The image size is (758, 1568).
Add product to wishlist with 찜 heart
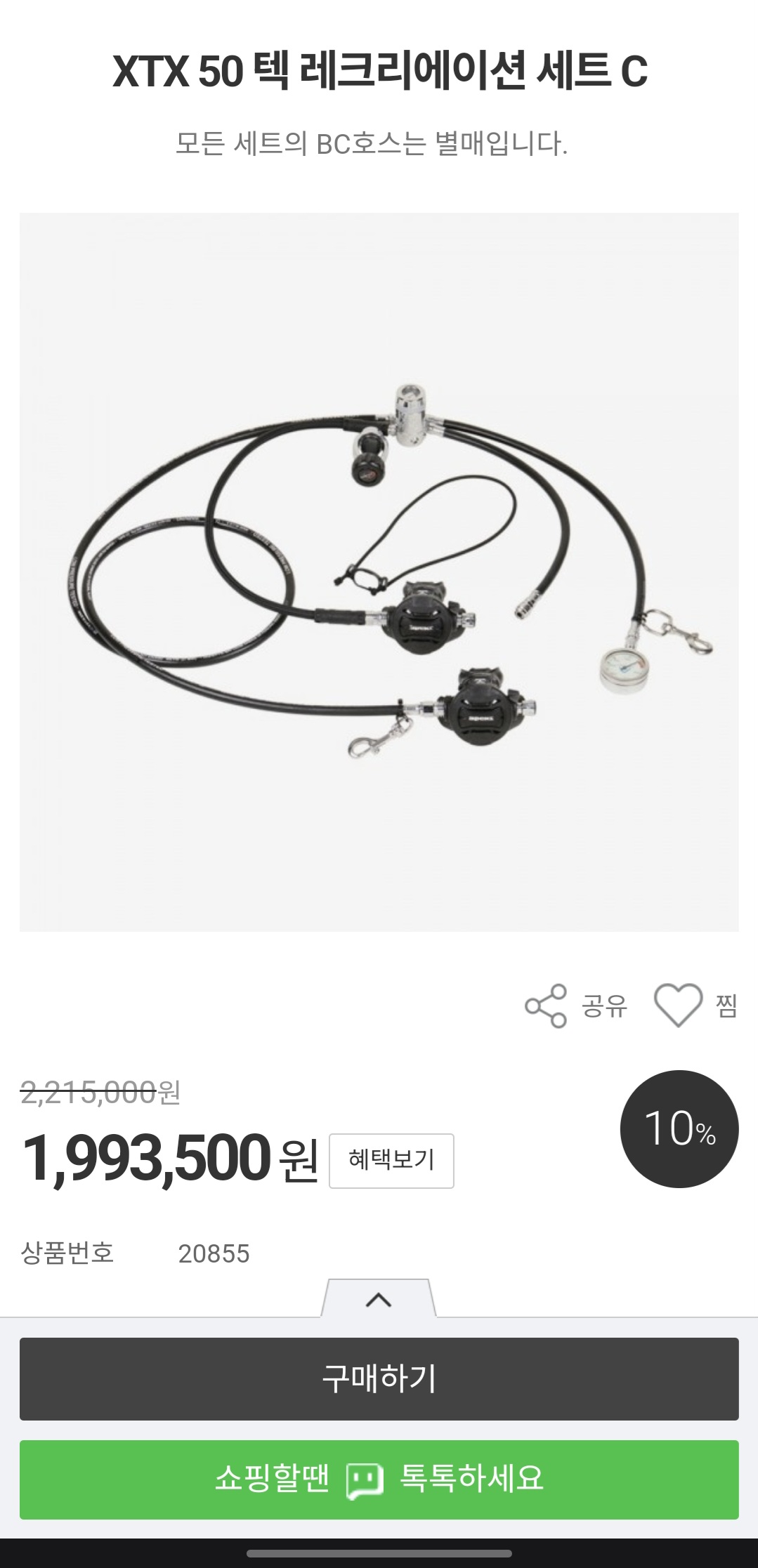(x=678, y=1006)
